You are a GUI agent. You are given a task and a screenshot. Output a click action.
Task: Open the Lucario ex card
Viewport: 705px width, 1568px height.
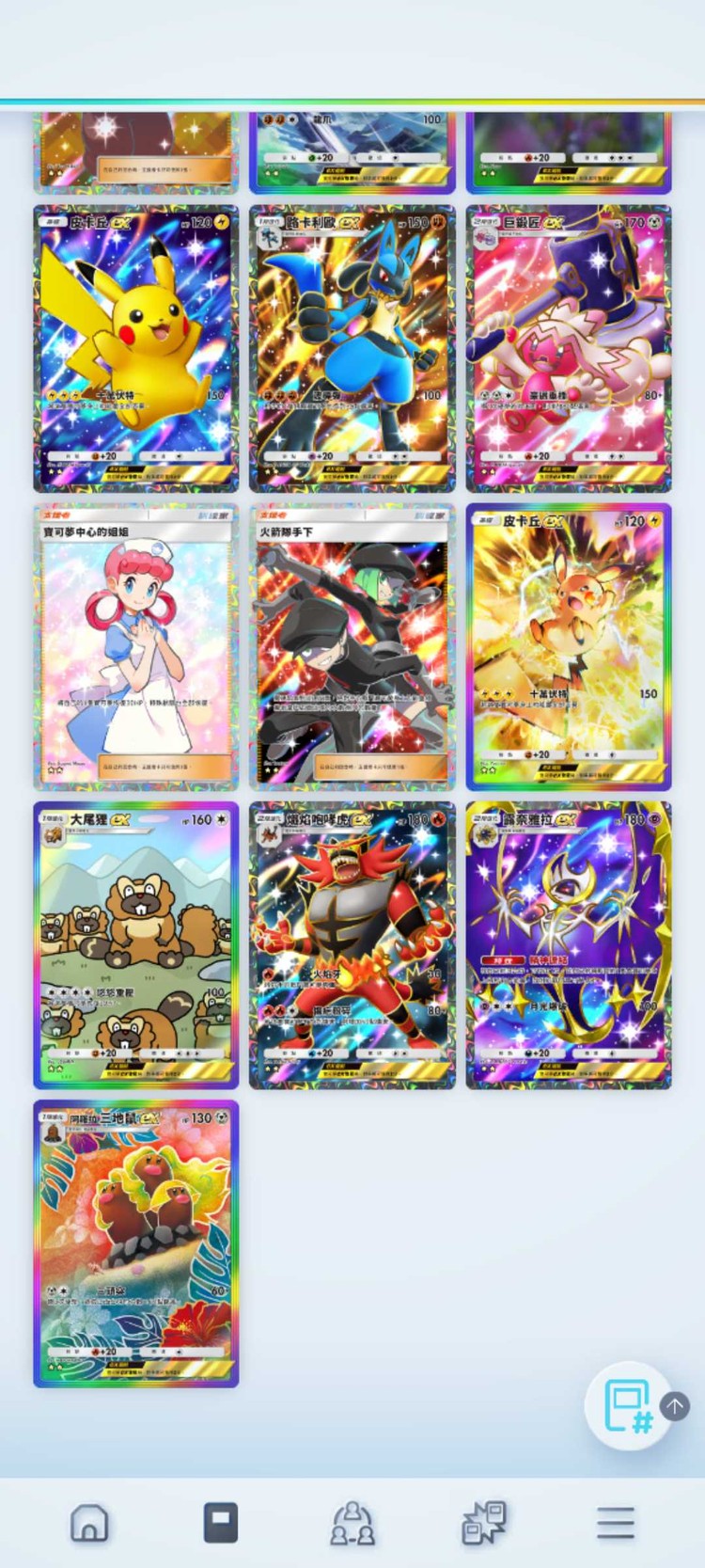(x=352, y=348)
